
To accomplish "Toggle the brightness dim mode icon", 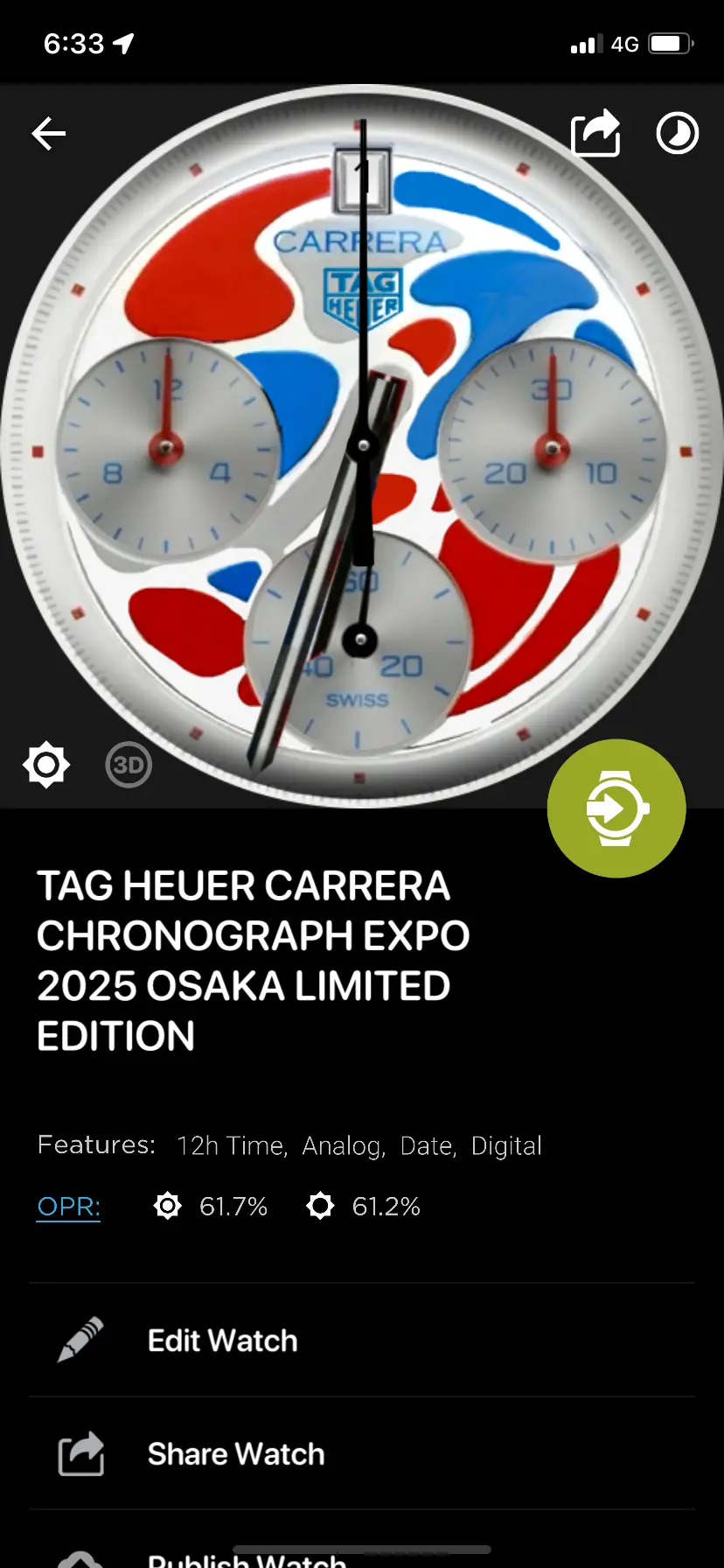I will [x=46, y=766].
